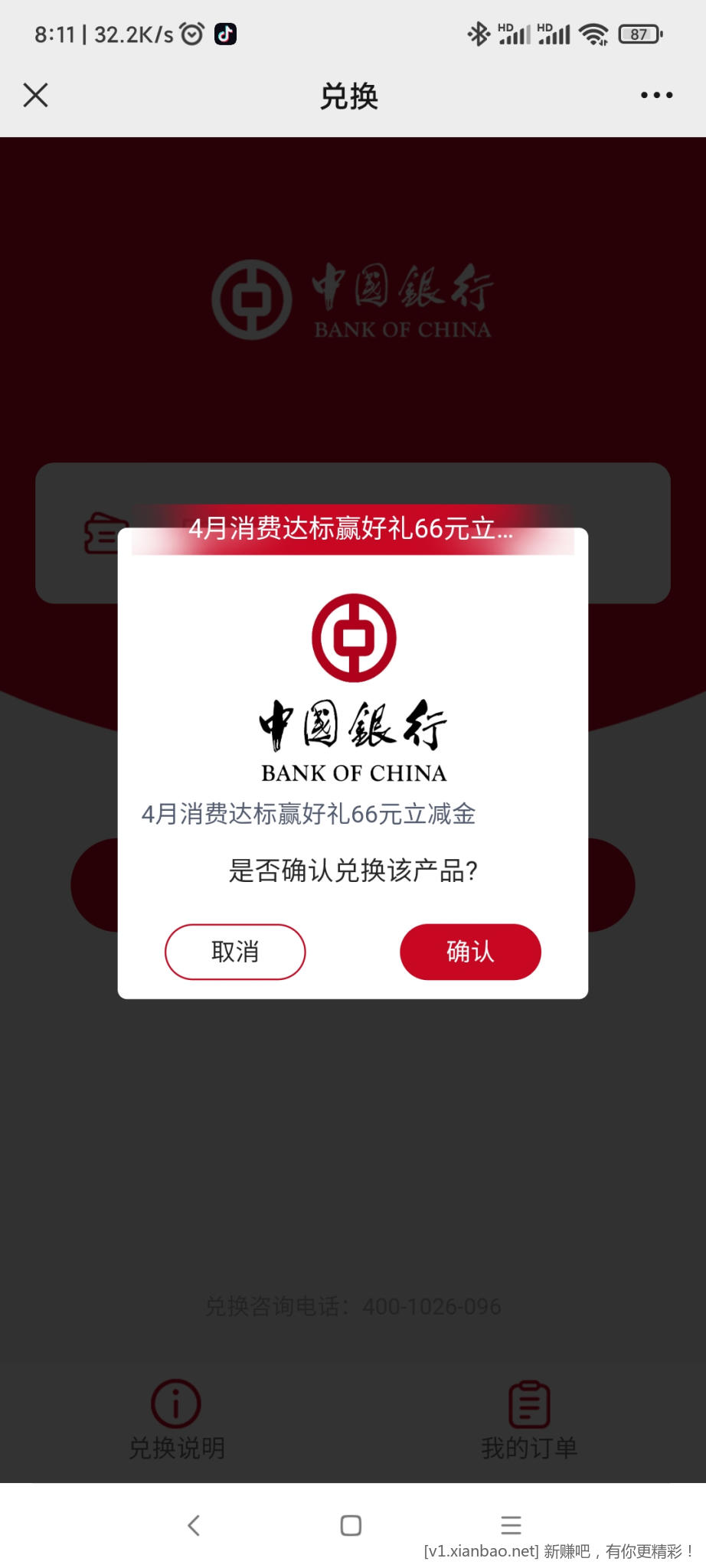Open the three-dot overflow menu
This screenshot has width=706, height=1568.
[x=656, y=96]
